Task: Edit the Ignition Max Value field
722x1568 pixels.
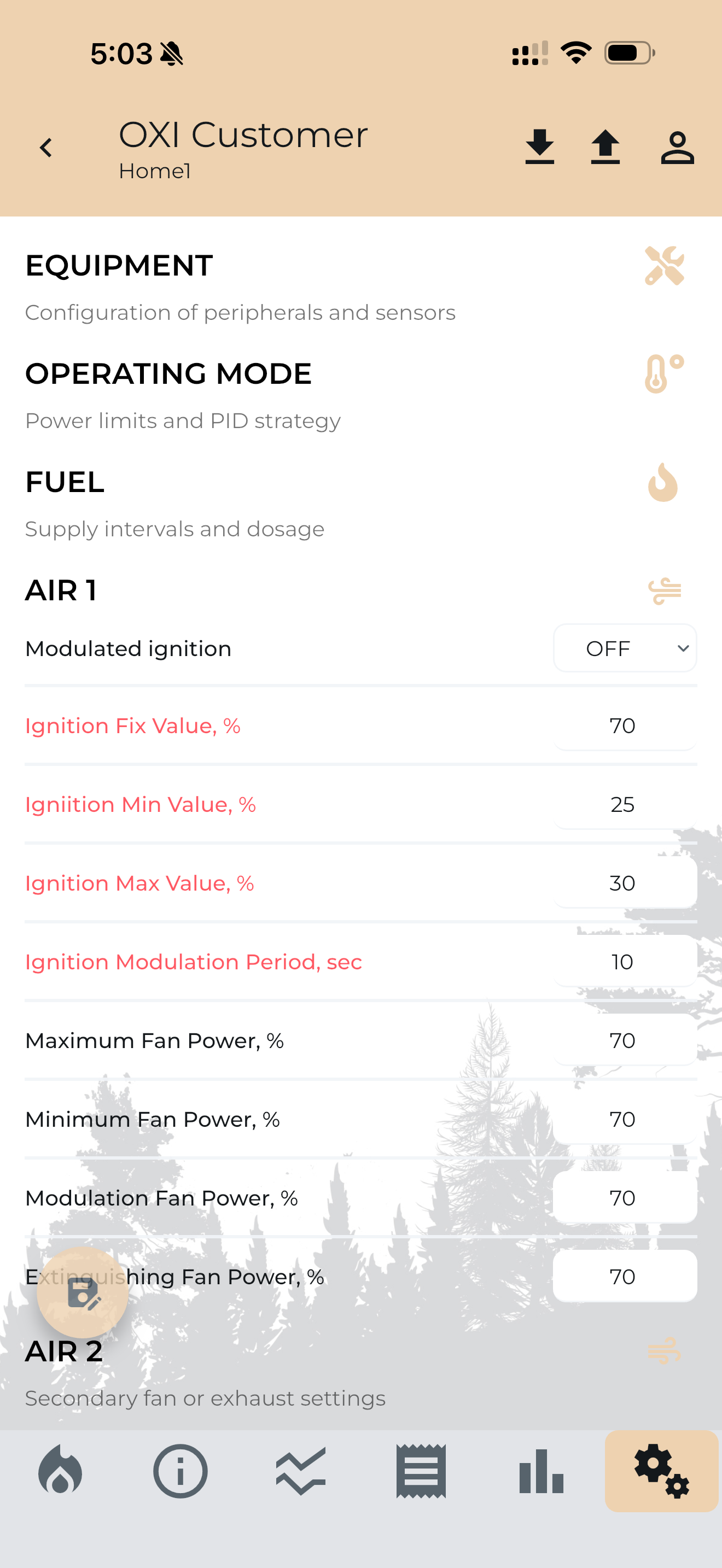Action: [625, 882]
